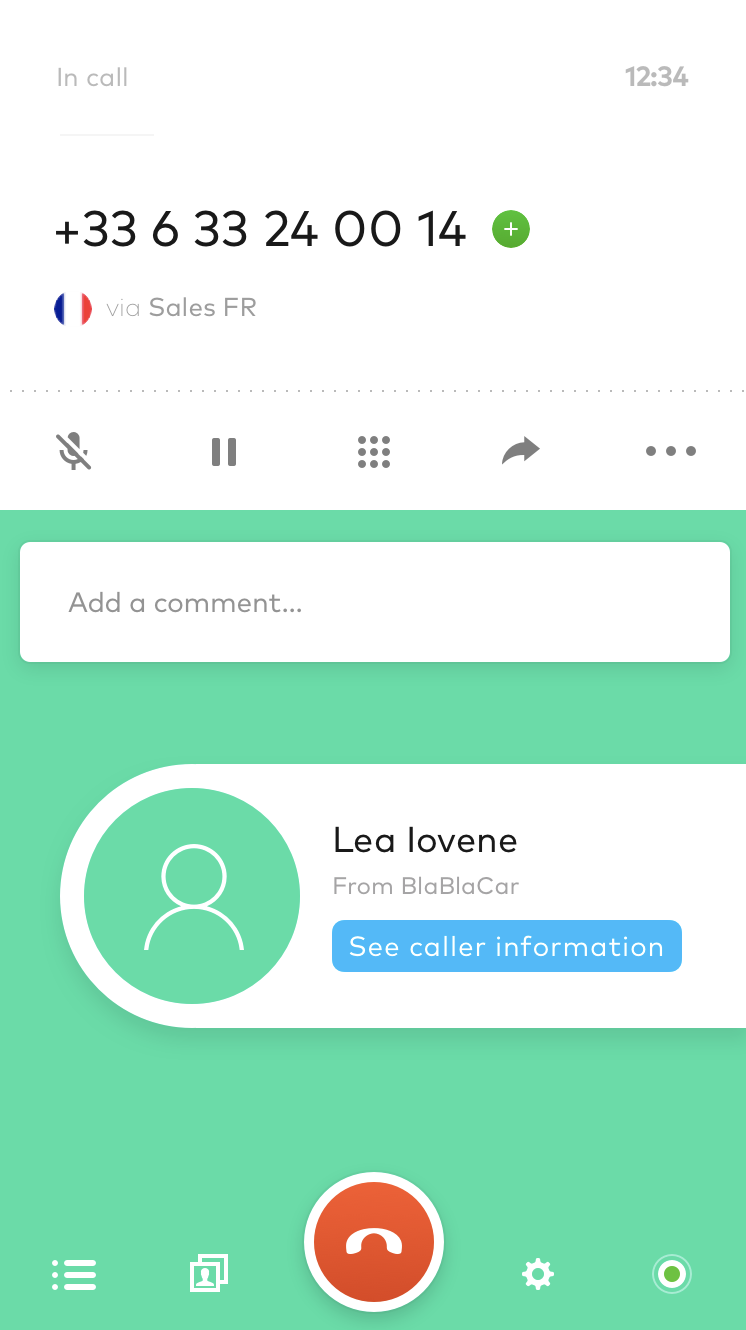Open the dial keypad
Viewport: 746px width, 1330px height.
click(x=374, y=452)
